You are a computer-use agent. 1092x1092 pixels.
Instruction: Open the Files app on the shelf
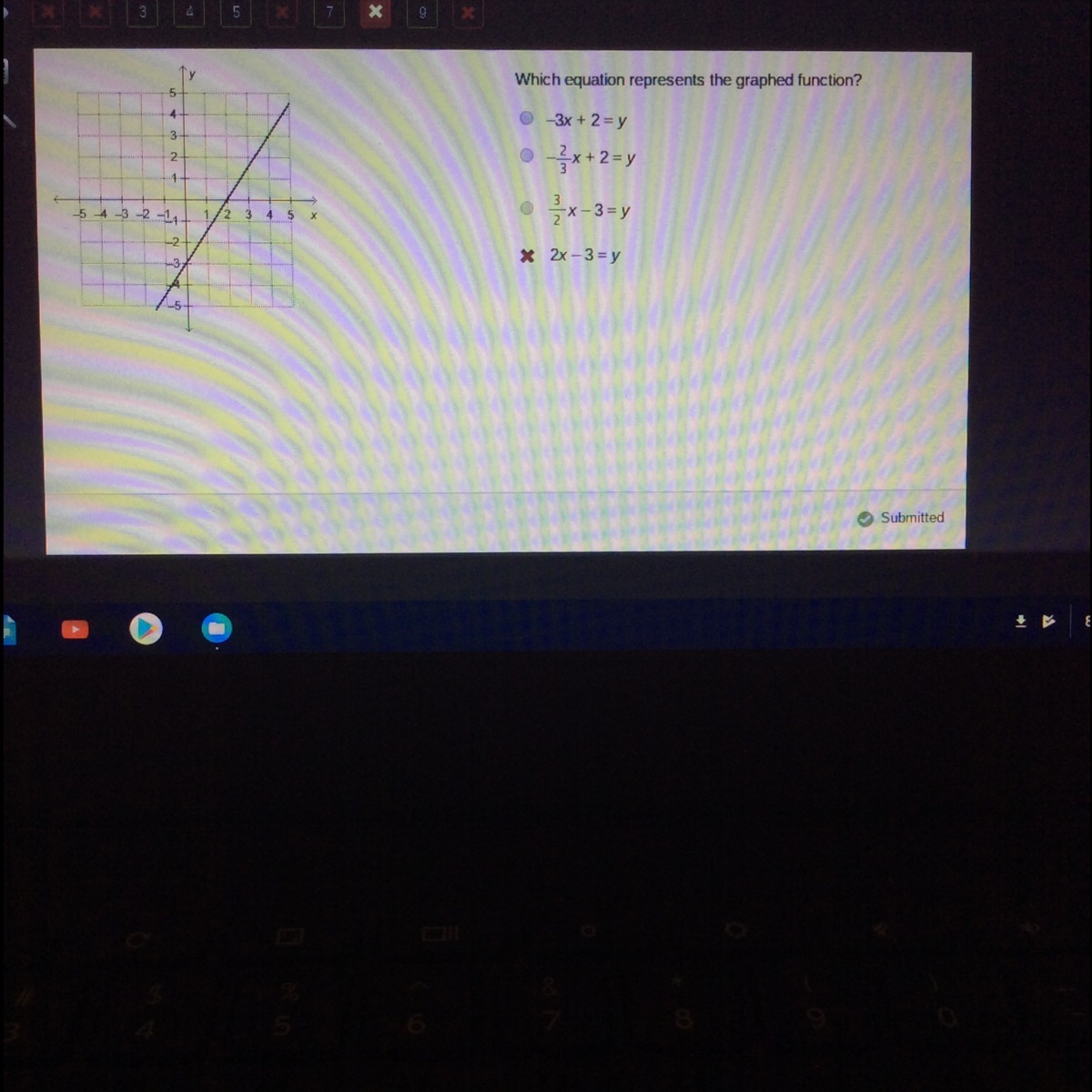pyautogui.click(x=217, y=628)
